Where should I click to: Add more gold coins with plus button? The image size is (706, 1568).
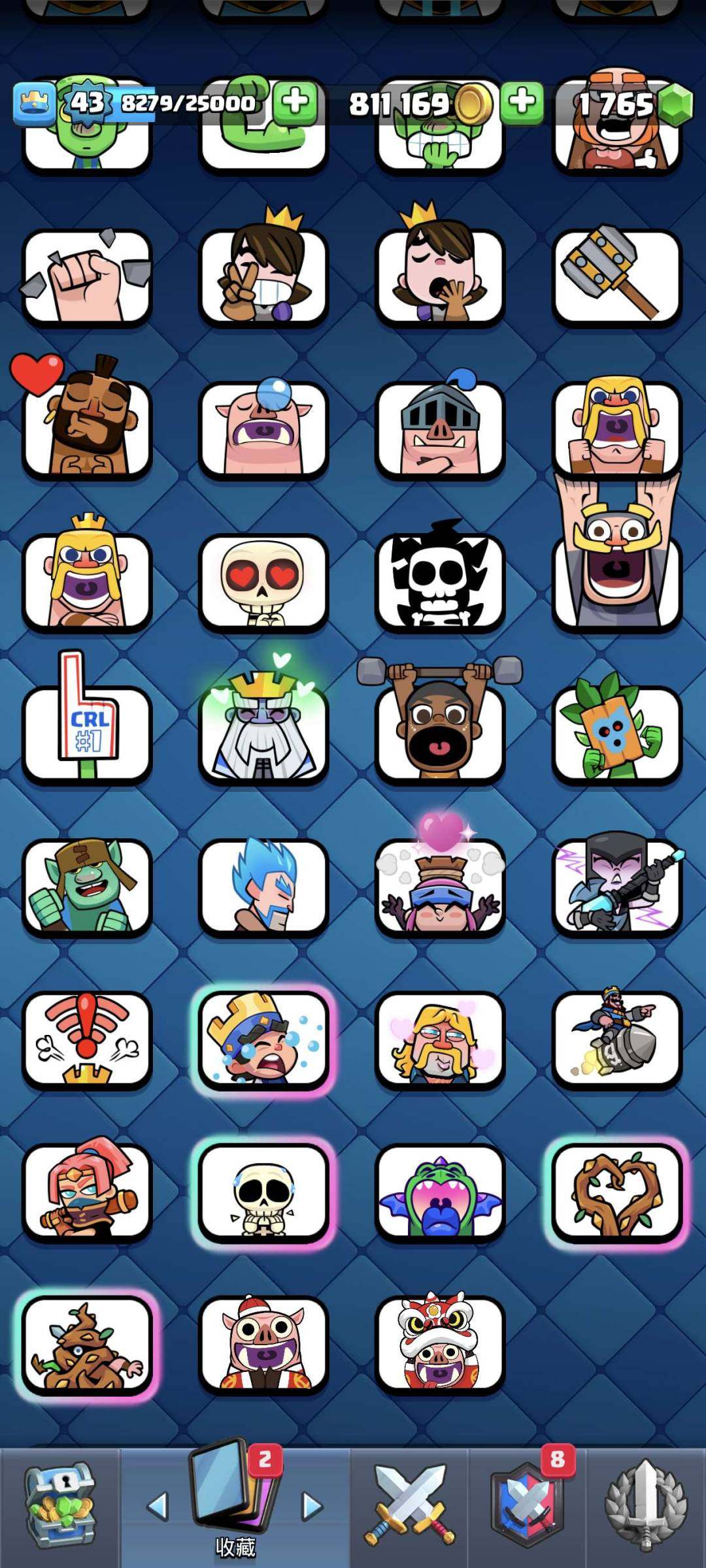[522, 103]
